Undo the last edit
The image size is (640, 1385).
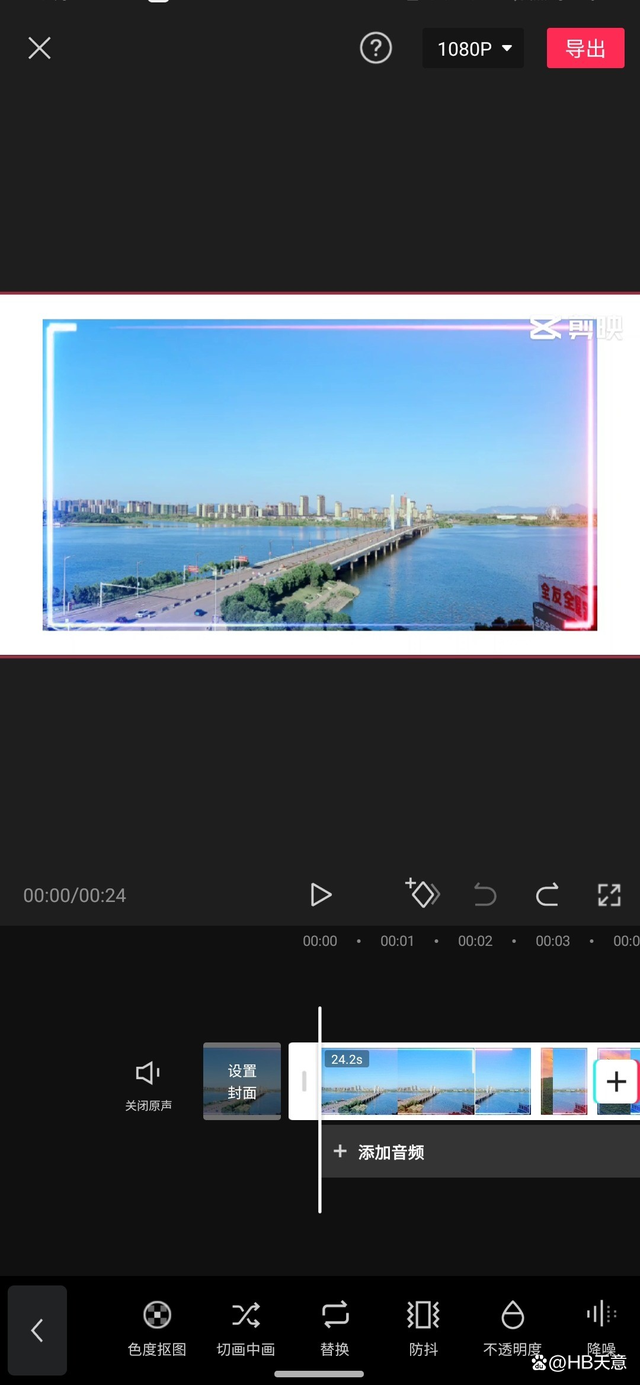pos(485,895)
